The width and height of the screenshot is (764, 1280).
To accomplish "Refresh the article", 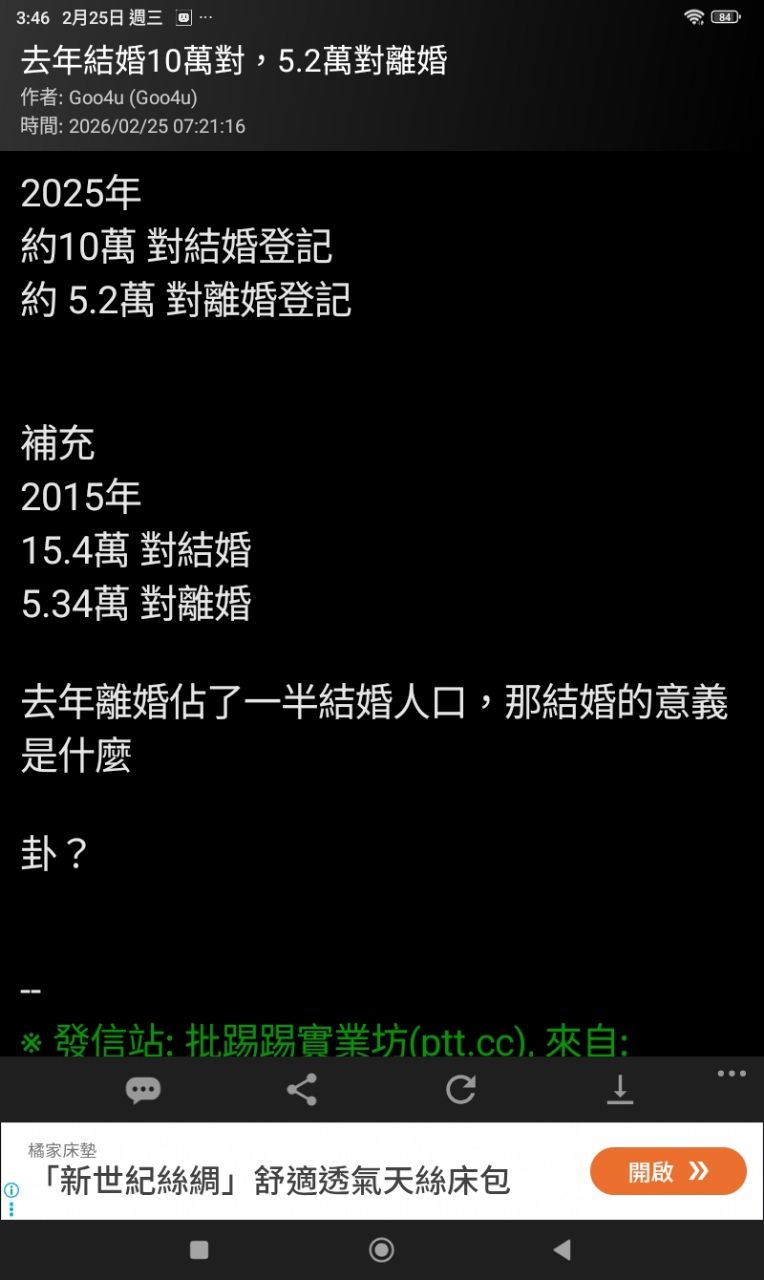I will tap(461, 1089).
